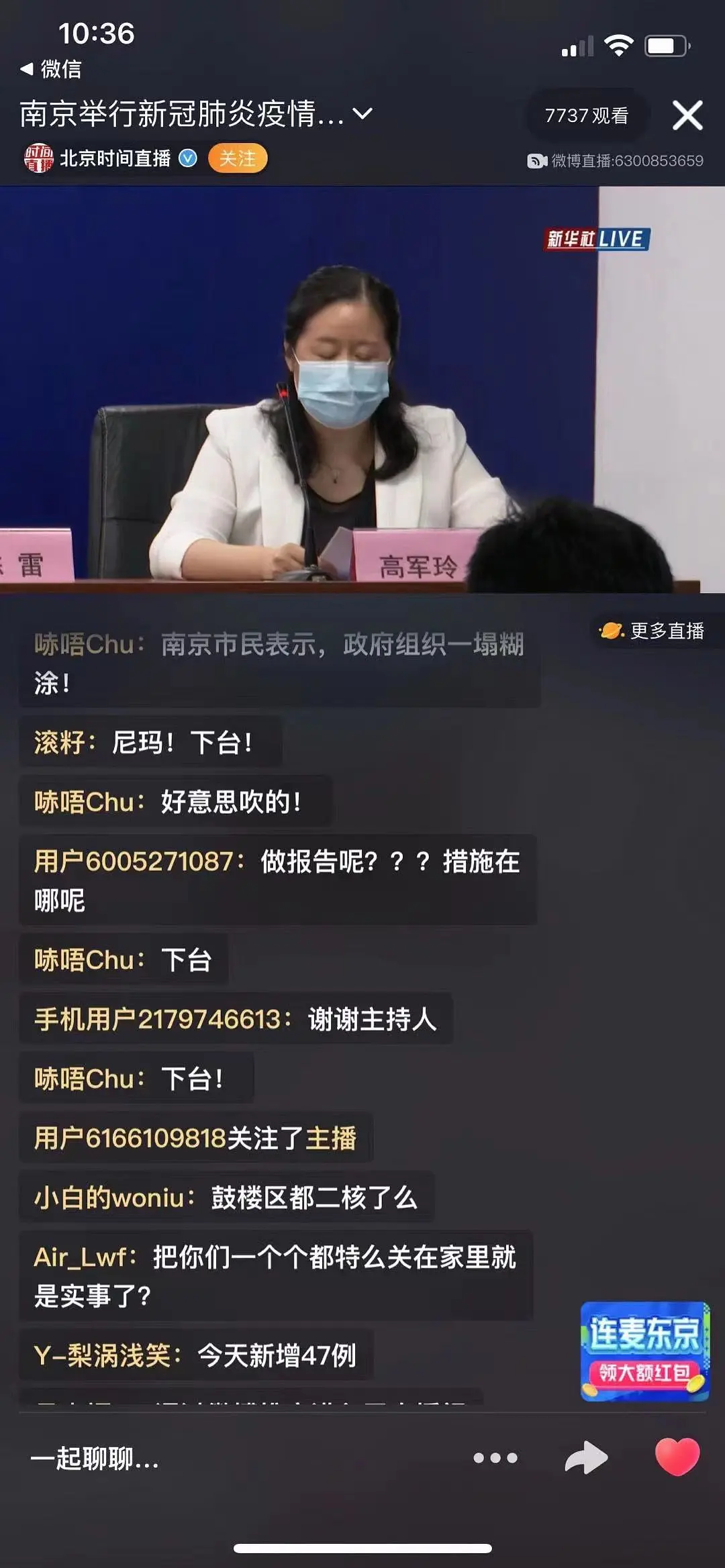The image size is (725, 1568).
Task: Like the stream with the red heart
Action: (677, 1457)
